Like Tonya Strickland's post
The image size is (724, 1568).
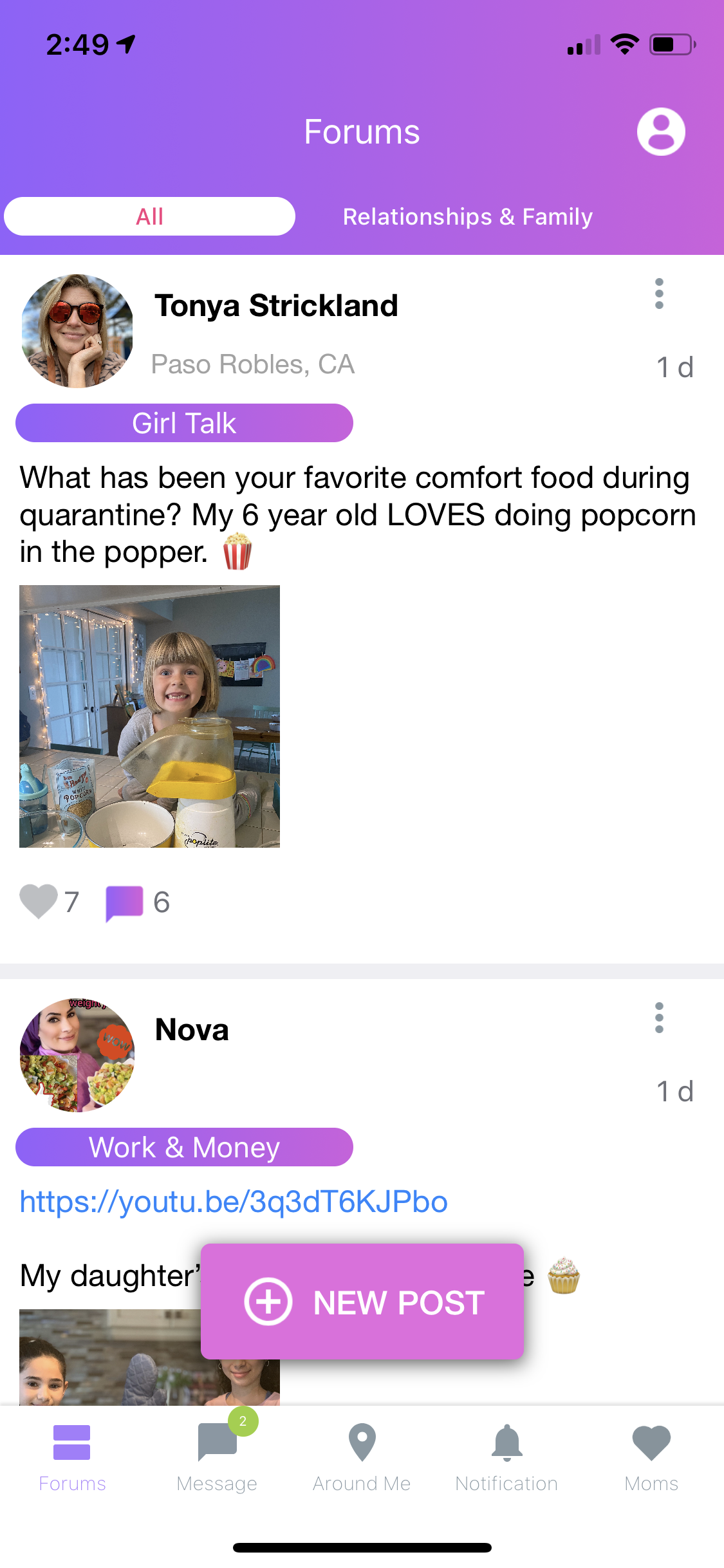pos(39,901)
